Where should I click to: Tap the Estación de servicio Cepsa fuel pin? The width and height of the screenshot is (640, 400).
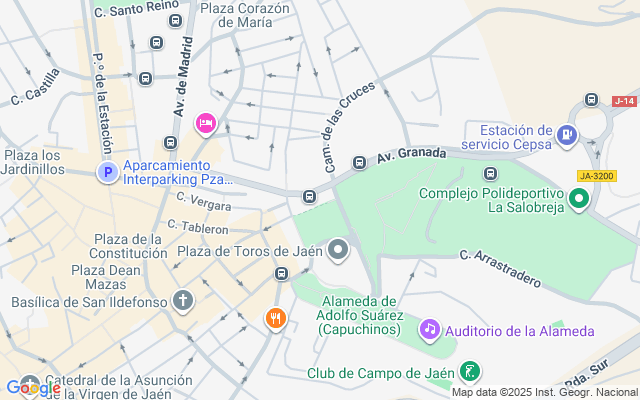[x=567, y=136]
